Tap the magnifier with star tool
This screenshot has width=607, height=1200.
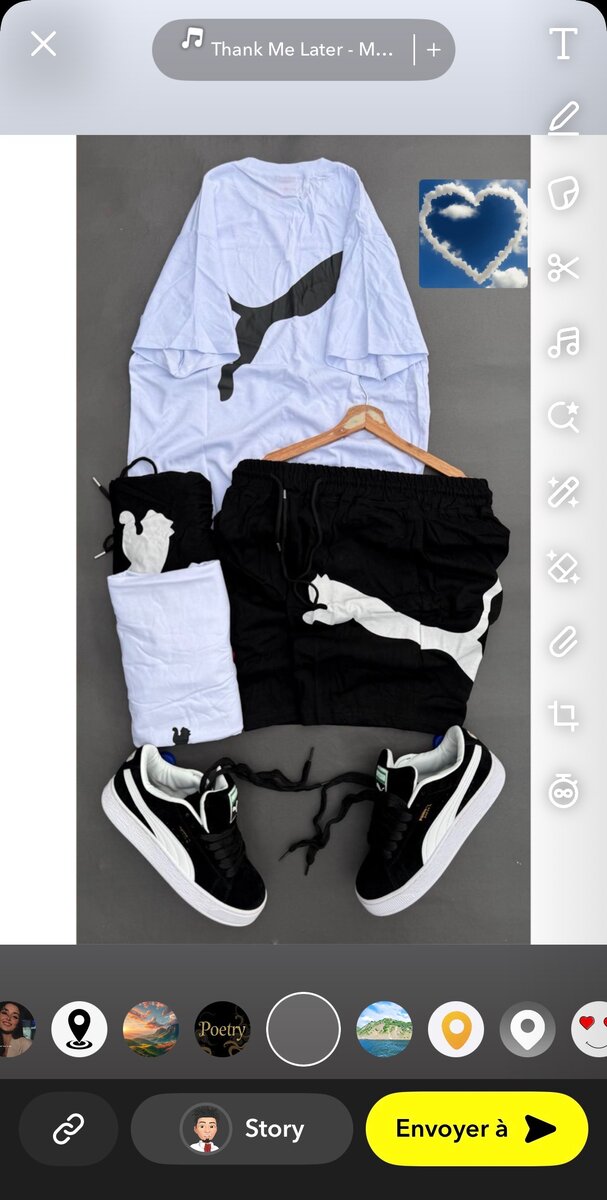[563, 417]
